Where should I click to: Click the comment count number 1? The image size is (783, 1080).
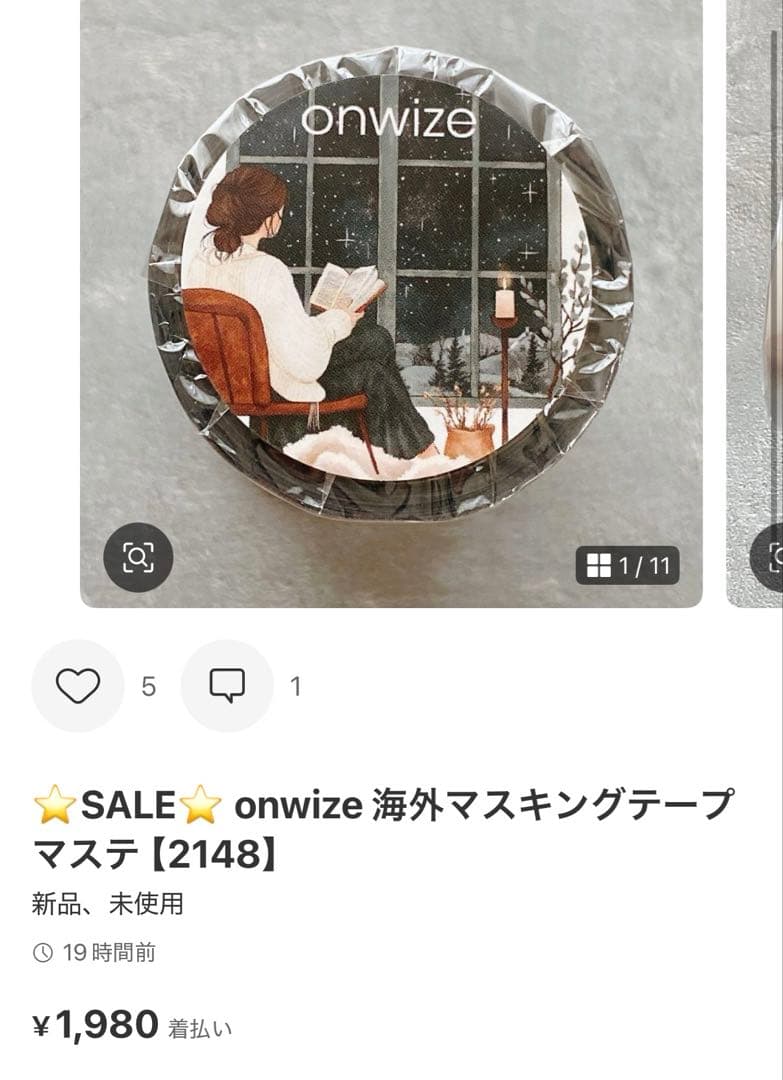tap(294, 688)
